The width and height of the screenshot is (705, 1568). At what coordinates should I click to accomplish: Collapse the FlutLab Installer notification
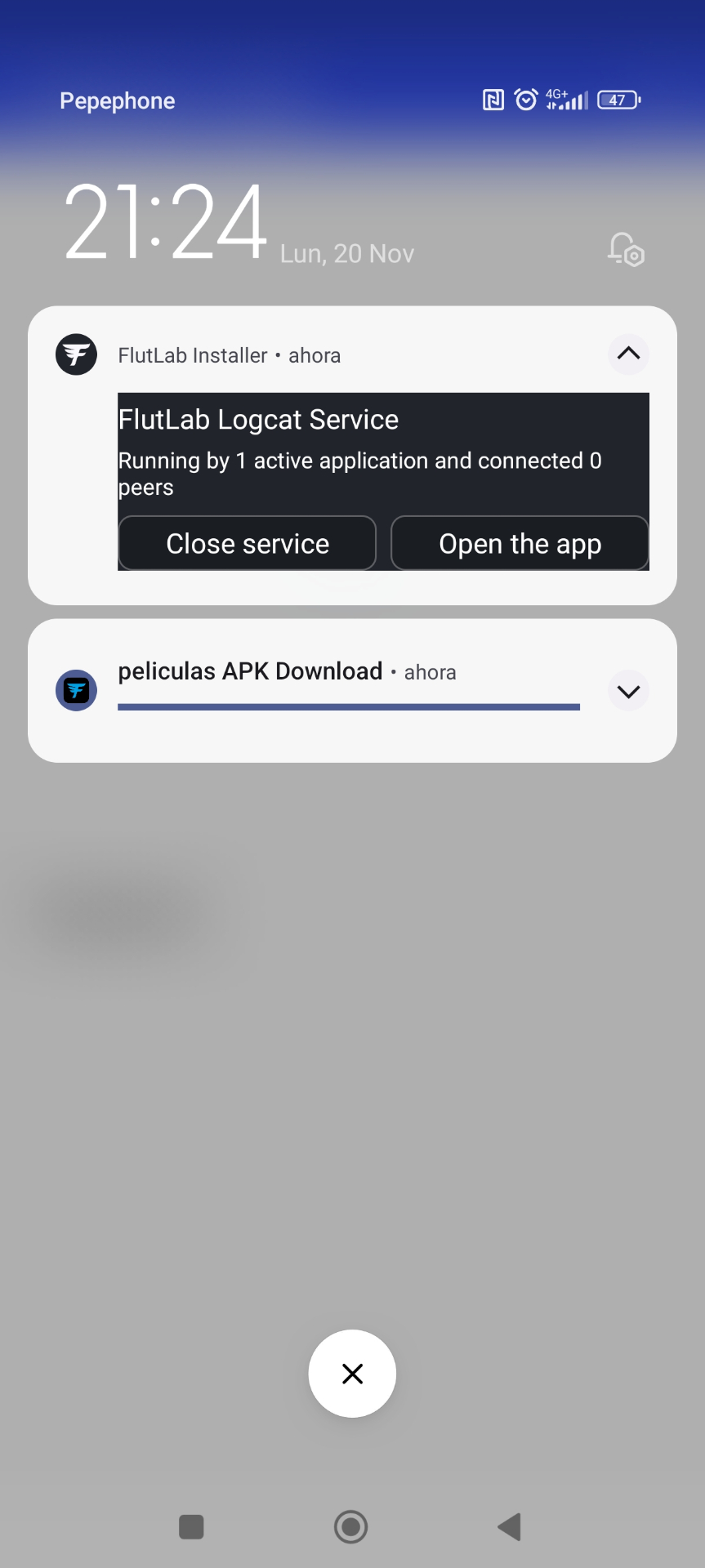coord(628,354)
